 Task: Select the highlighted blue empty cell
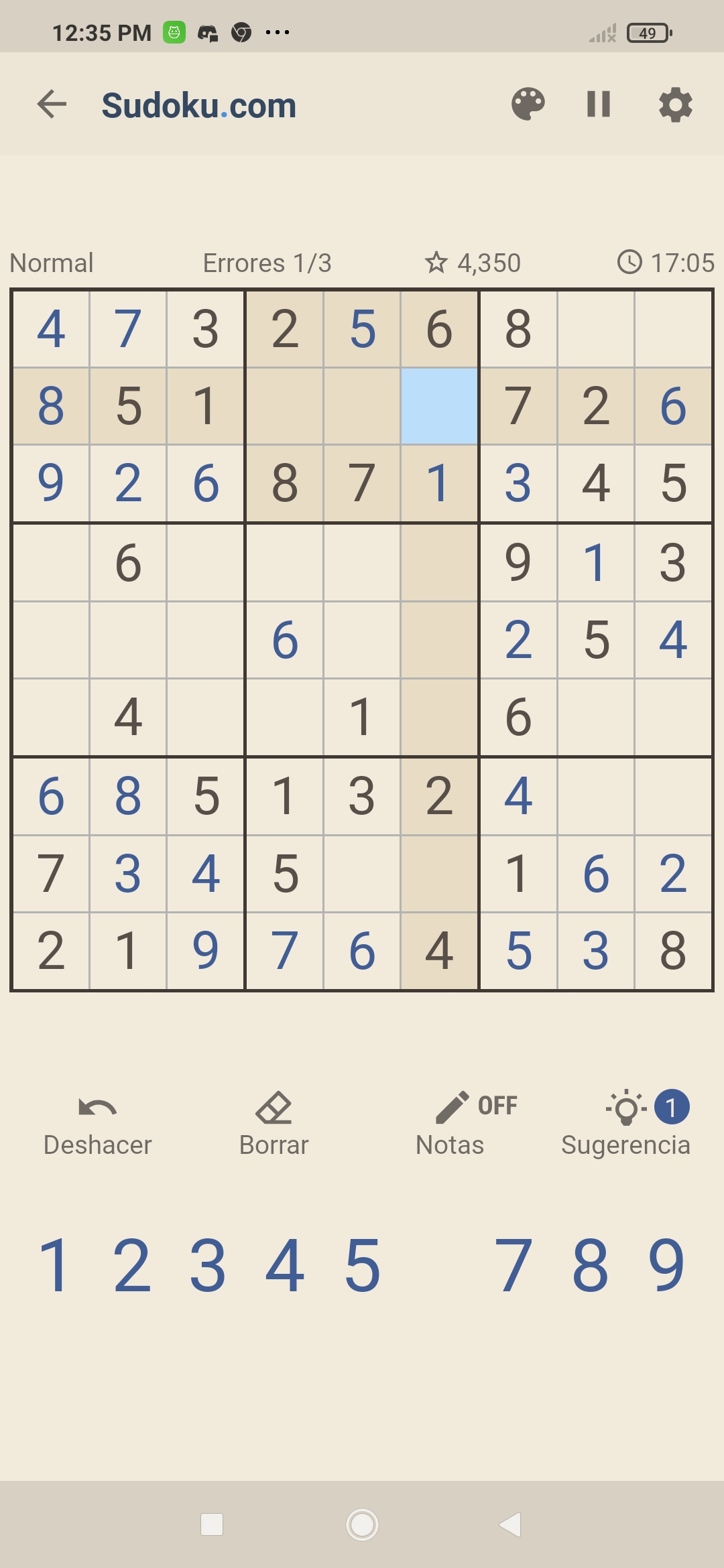(x=439, y=406)
